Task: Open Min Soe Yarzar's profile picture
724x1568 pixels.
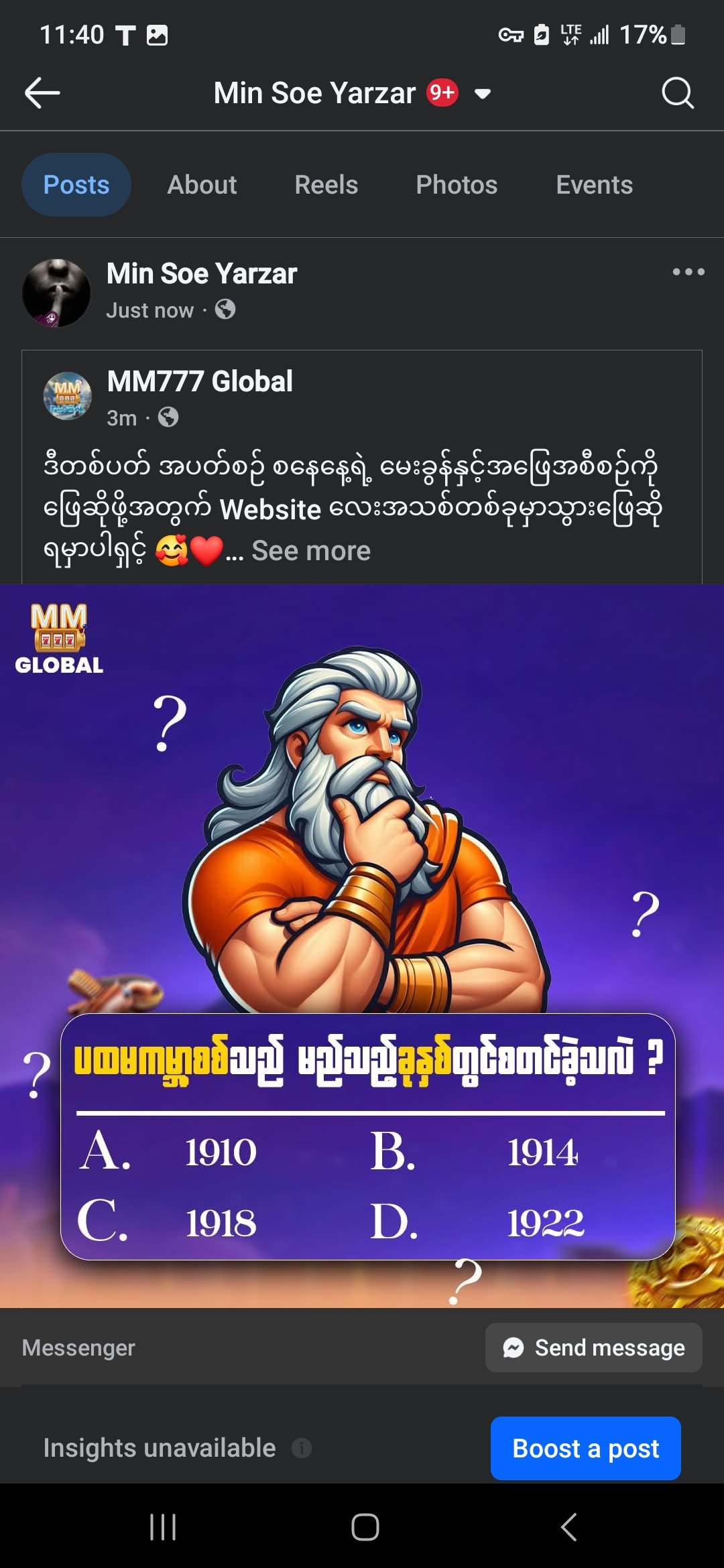Action: (56, 293)
